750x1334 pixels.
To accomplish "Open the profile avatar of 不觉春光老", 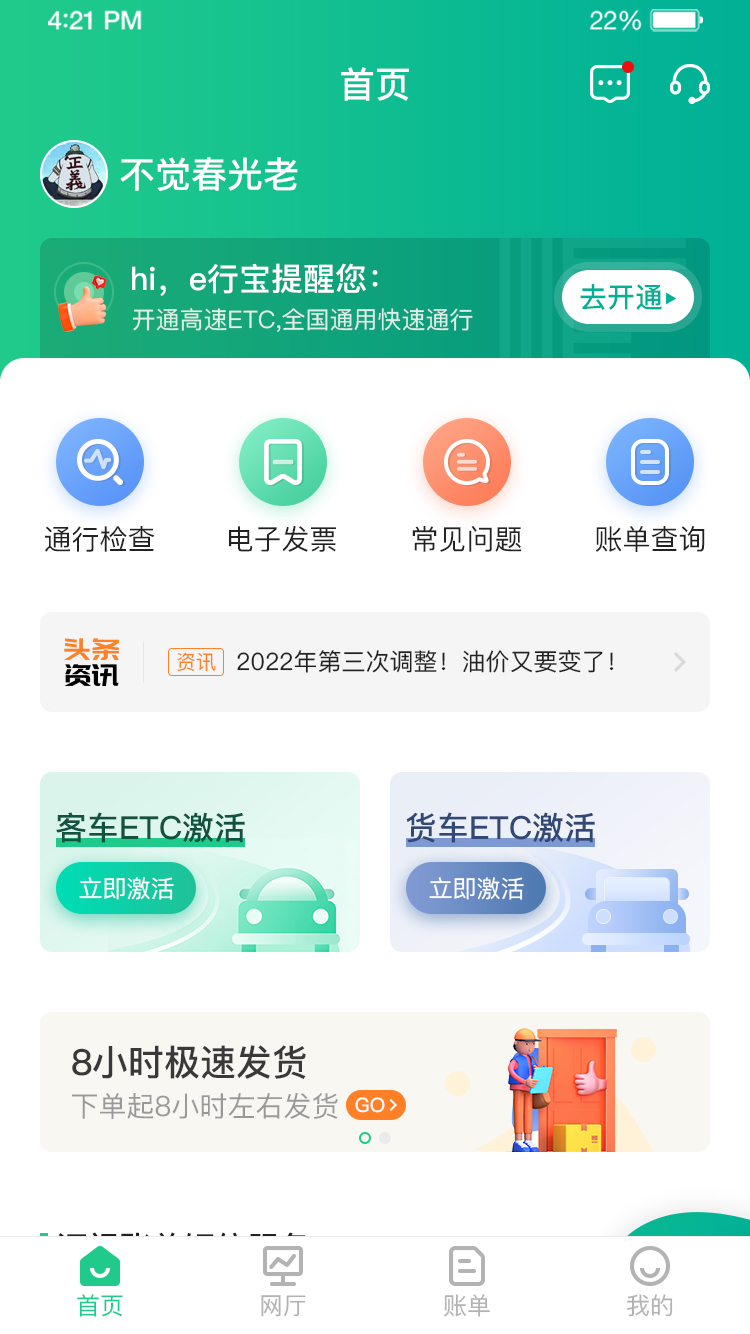I will (x=74, y=174).
